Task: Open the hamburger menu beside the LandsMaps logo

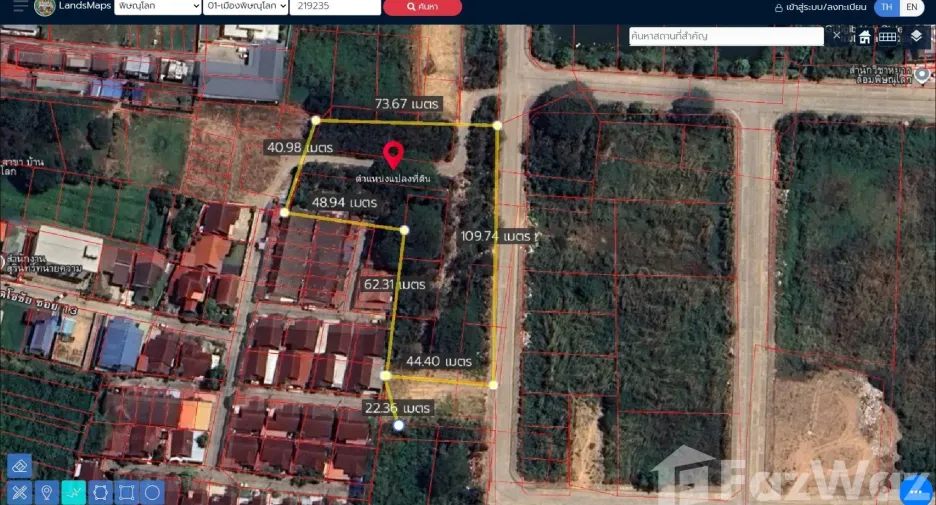Action: tap(20, 7)
